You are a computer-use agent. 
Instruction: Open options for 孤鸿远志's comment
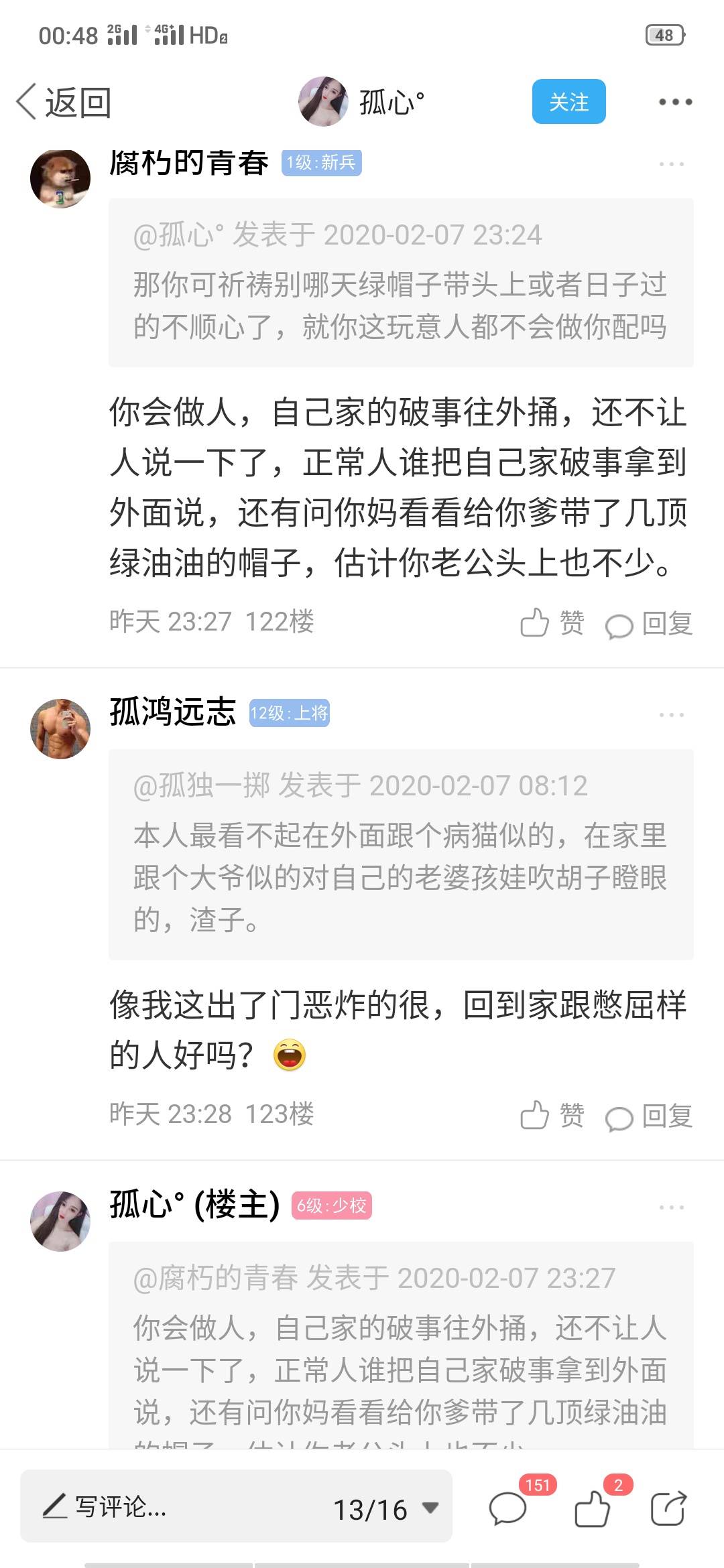click(x=671, y=714)
